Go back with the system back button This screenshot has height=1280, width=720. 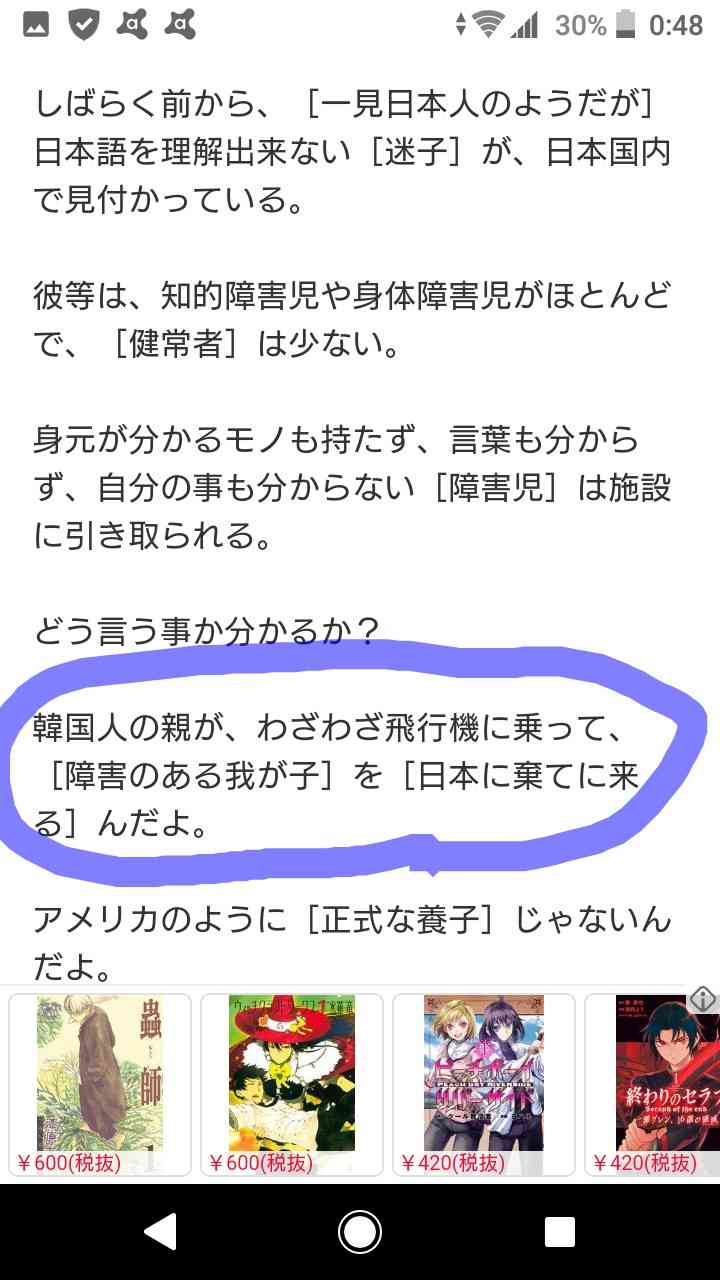[x=160, y=1232]
